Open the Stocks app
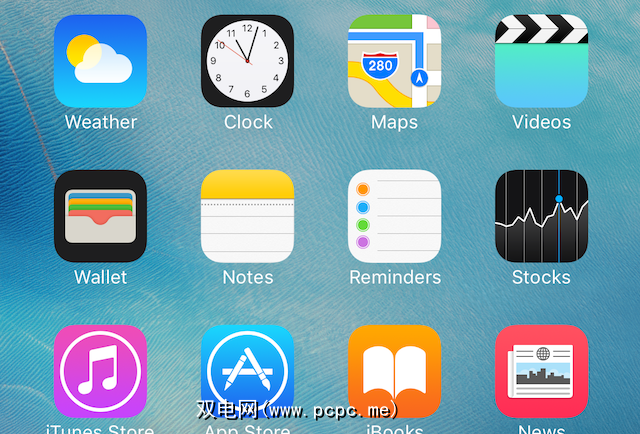640x434 pixels. point(541,216)
